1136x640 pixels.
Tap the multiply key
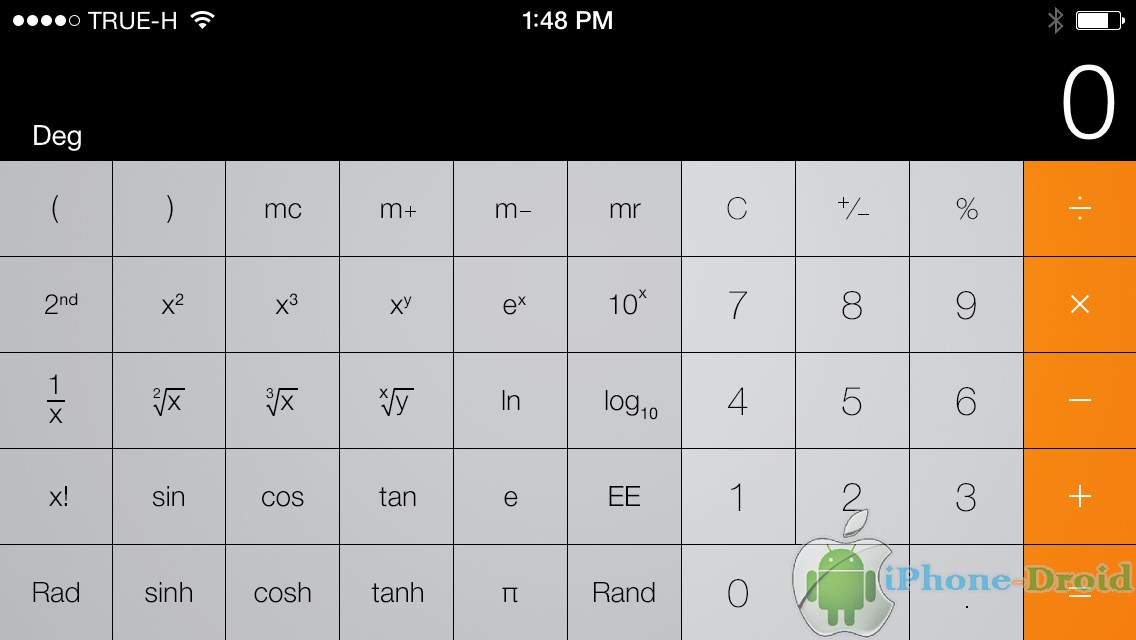coord(1080,304)
